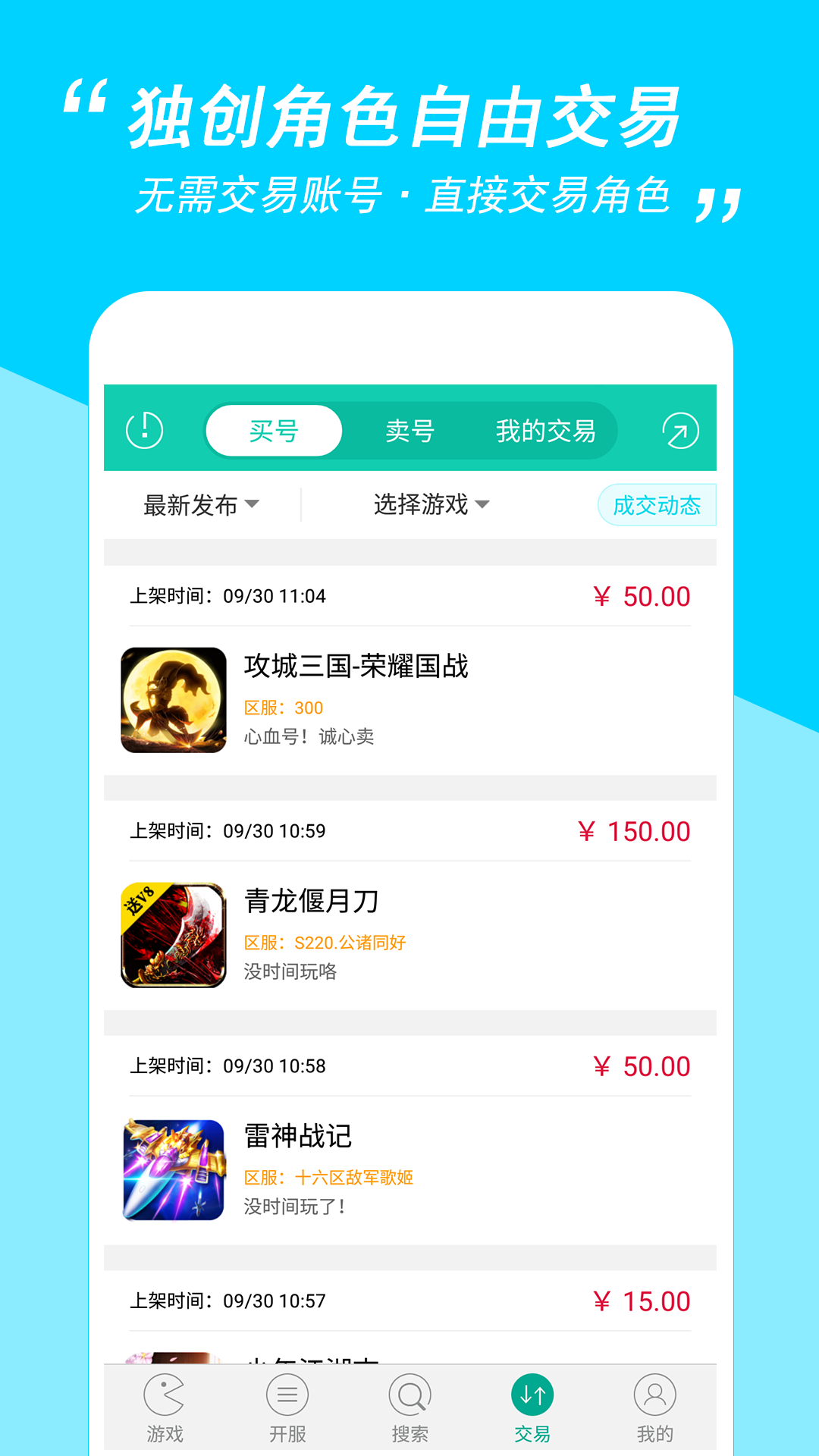819x1456 pixels.
Task: Tap the 成交动态 button
Action: (657, 504)
